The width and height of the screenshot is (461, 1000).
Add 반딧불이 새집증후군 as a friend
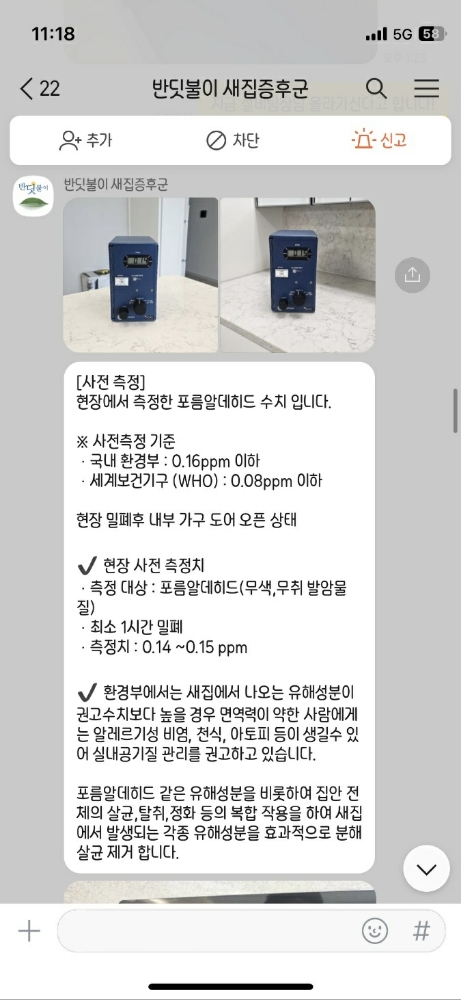(84, 140)
